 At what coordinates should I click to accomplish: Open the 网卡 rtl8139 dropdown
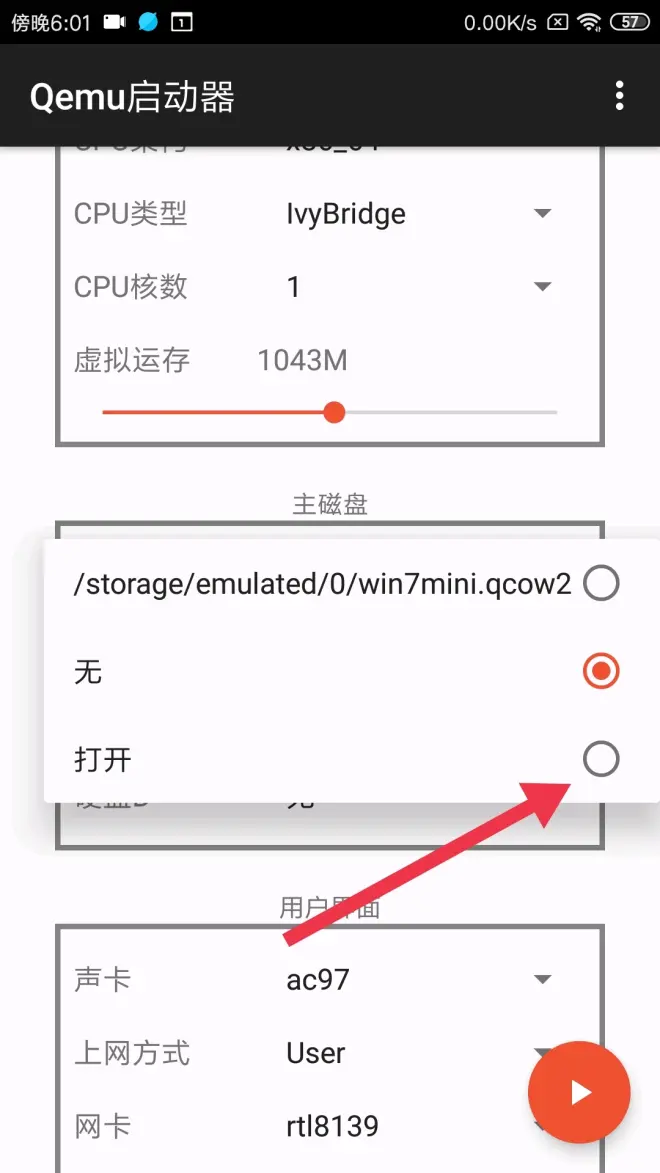coord(400,1127)
